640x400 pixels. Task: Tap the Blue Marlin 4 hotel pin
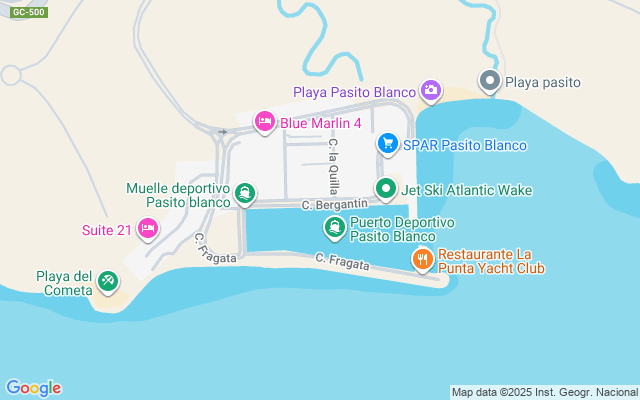click(x=264, y=122)
